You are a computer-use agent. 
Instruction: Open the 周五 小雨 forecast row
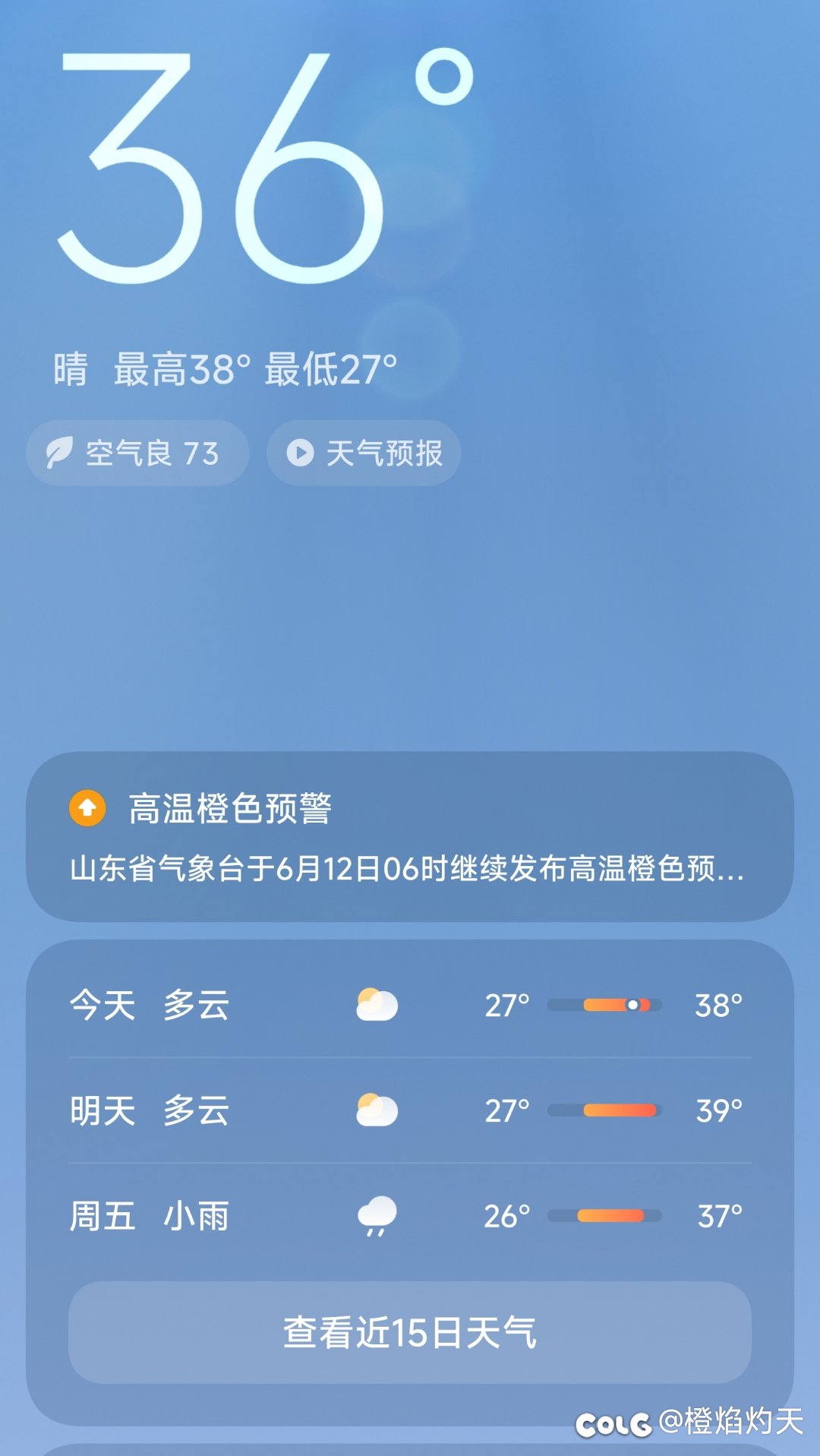[x=410, y=1216]
